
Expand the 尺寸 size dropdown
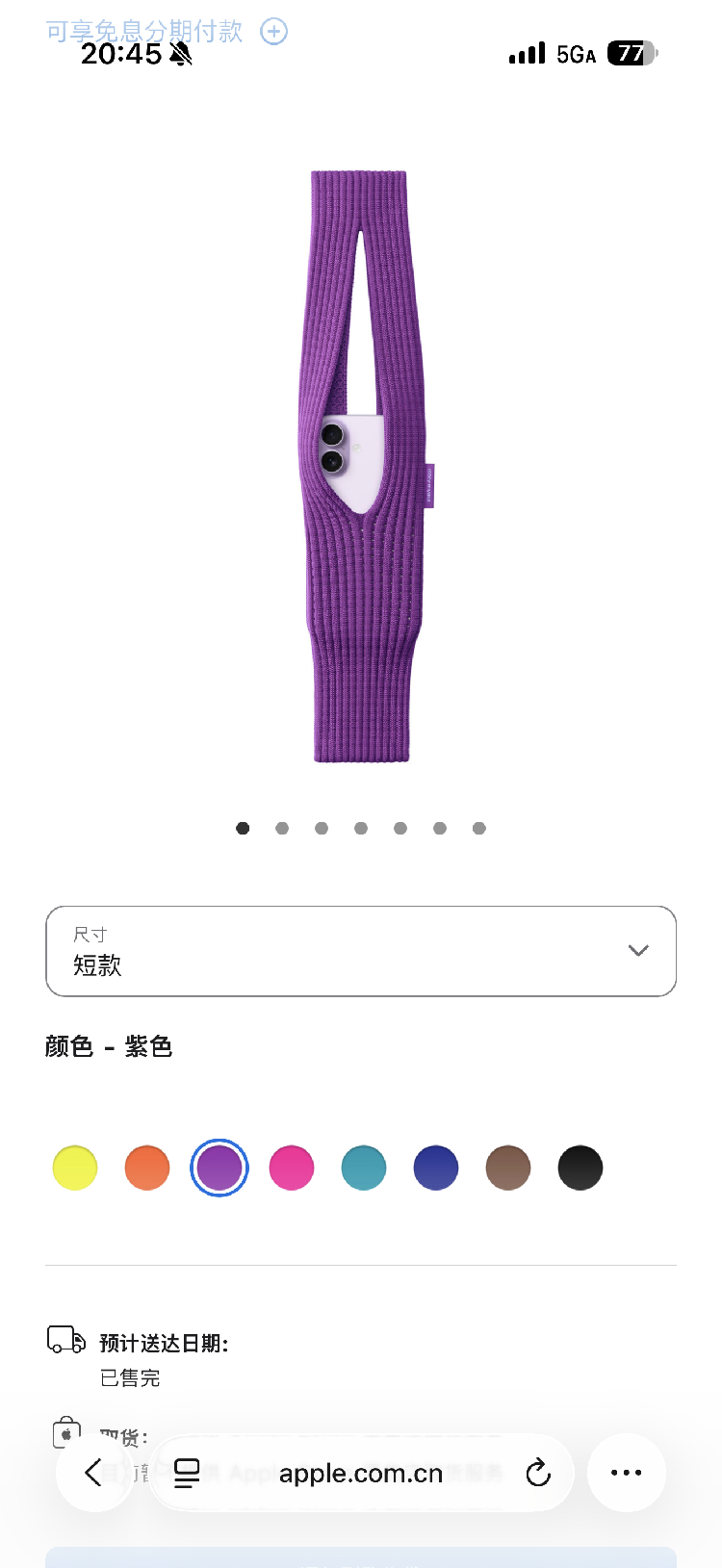[x=361, y=951]
